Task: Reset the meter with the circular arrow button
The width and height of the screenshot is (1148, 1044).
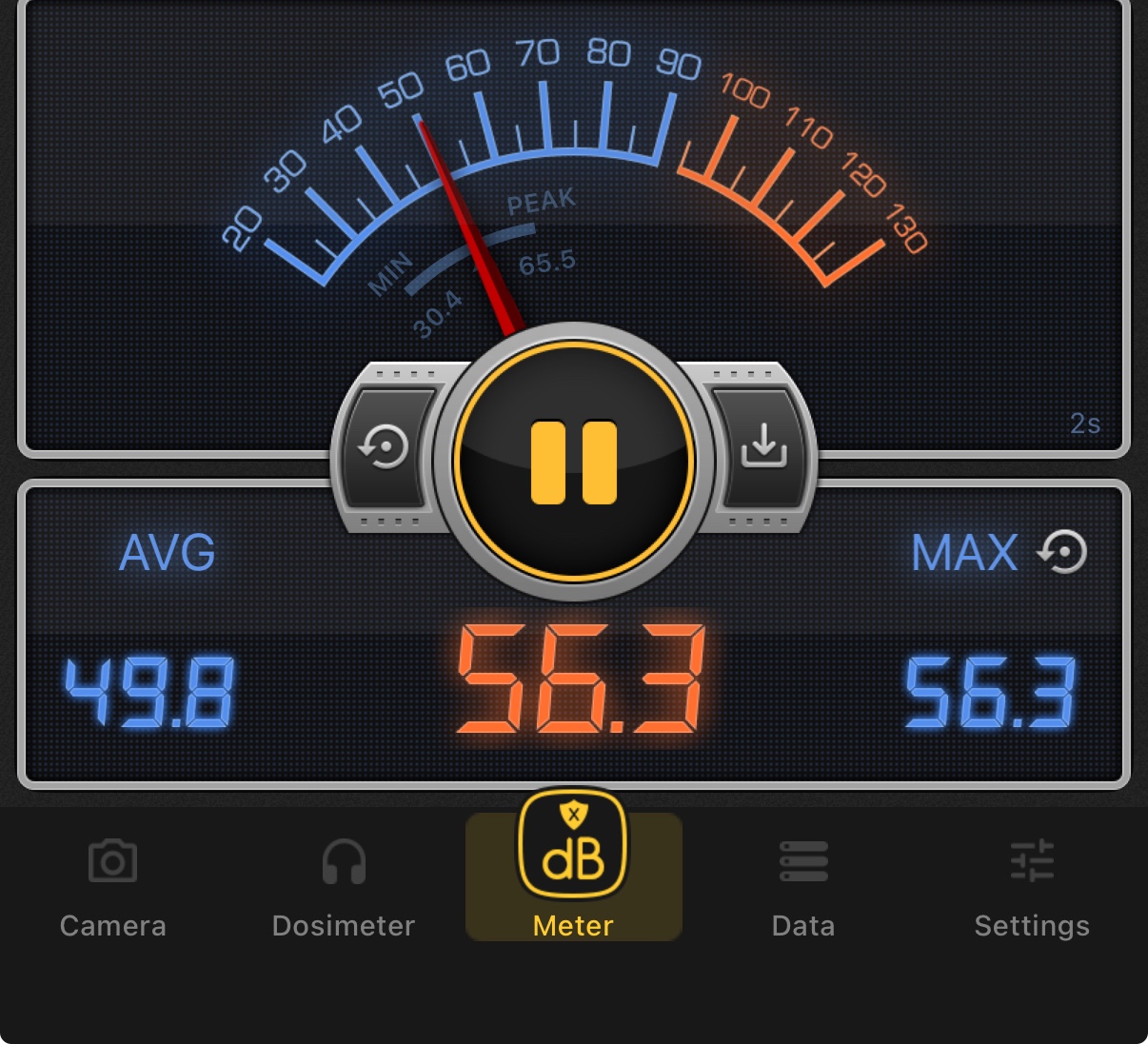Action: coord(385,447)
